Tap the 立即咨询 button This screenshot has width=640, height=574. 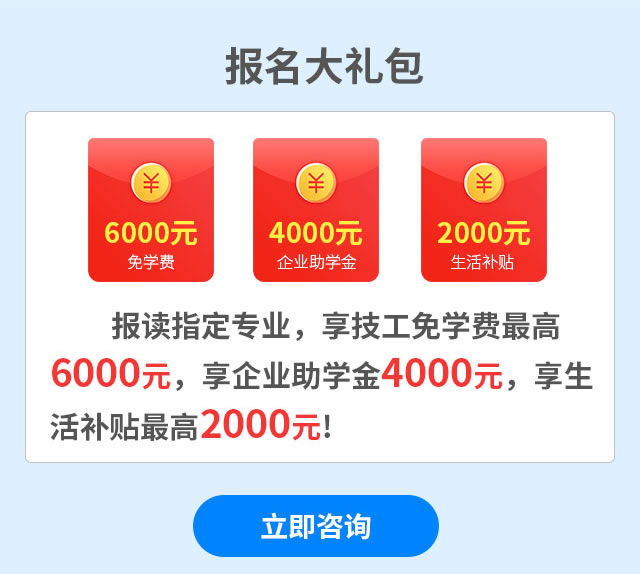[x=316, y=526]
